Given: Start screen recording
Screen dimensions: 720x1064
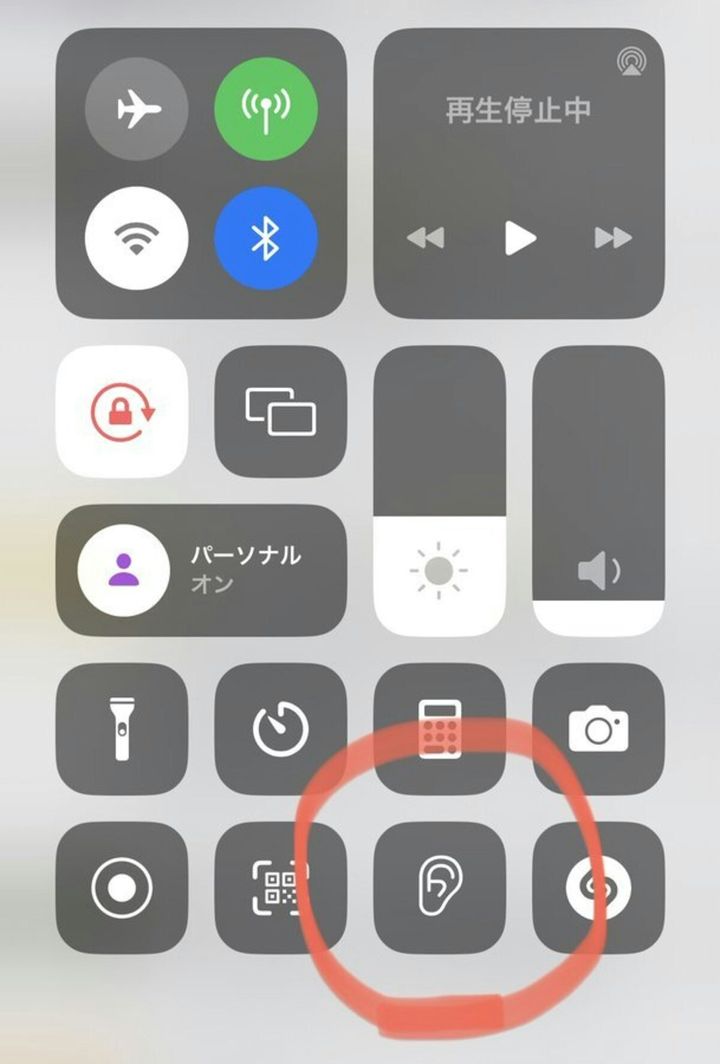Looking at the screenshot, I should click(122, 888).
